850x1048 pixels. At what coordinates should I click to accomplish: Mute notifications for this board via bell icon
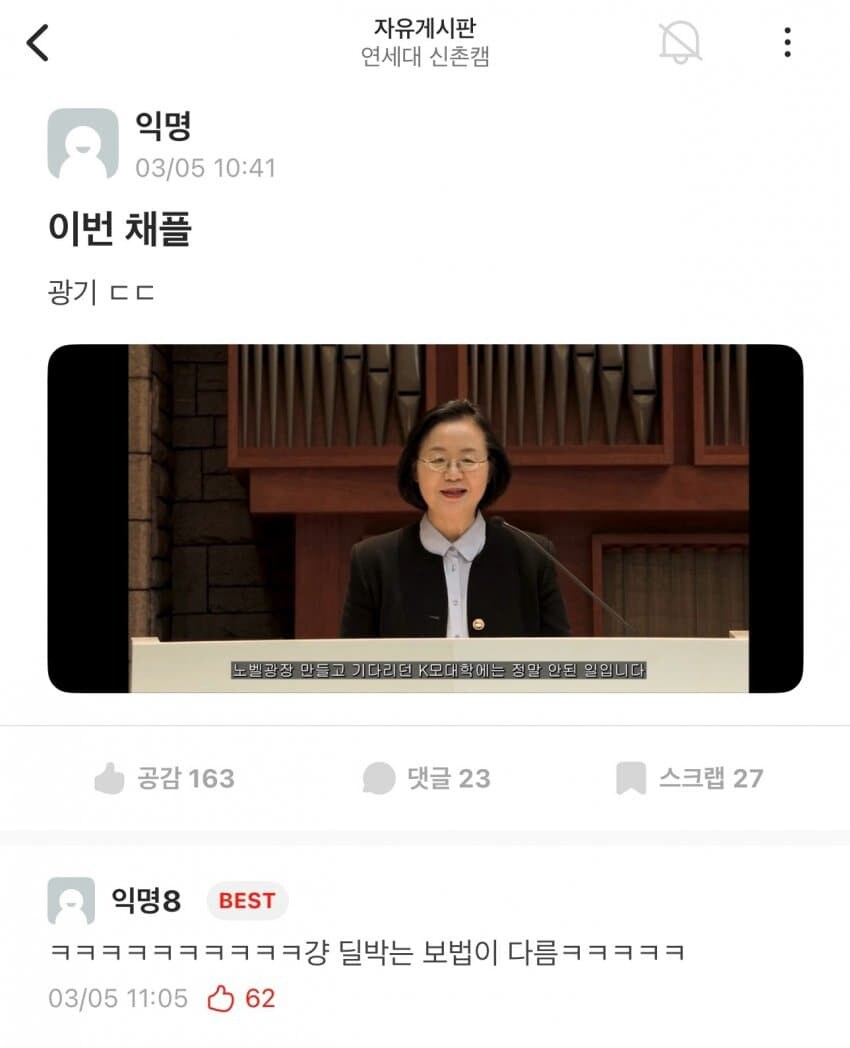[678, 42]
